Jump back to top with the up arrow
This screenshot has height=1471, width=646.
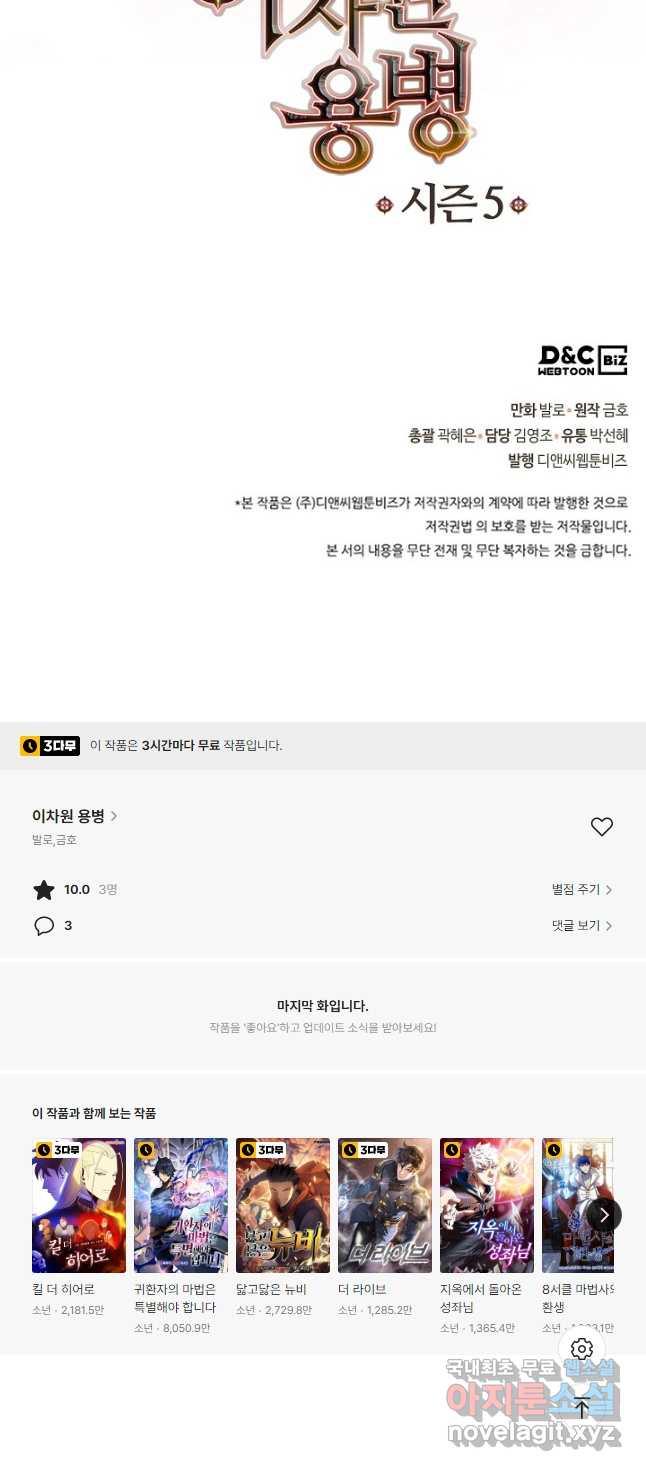click(x=582, y=1407)
